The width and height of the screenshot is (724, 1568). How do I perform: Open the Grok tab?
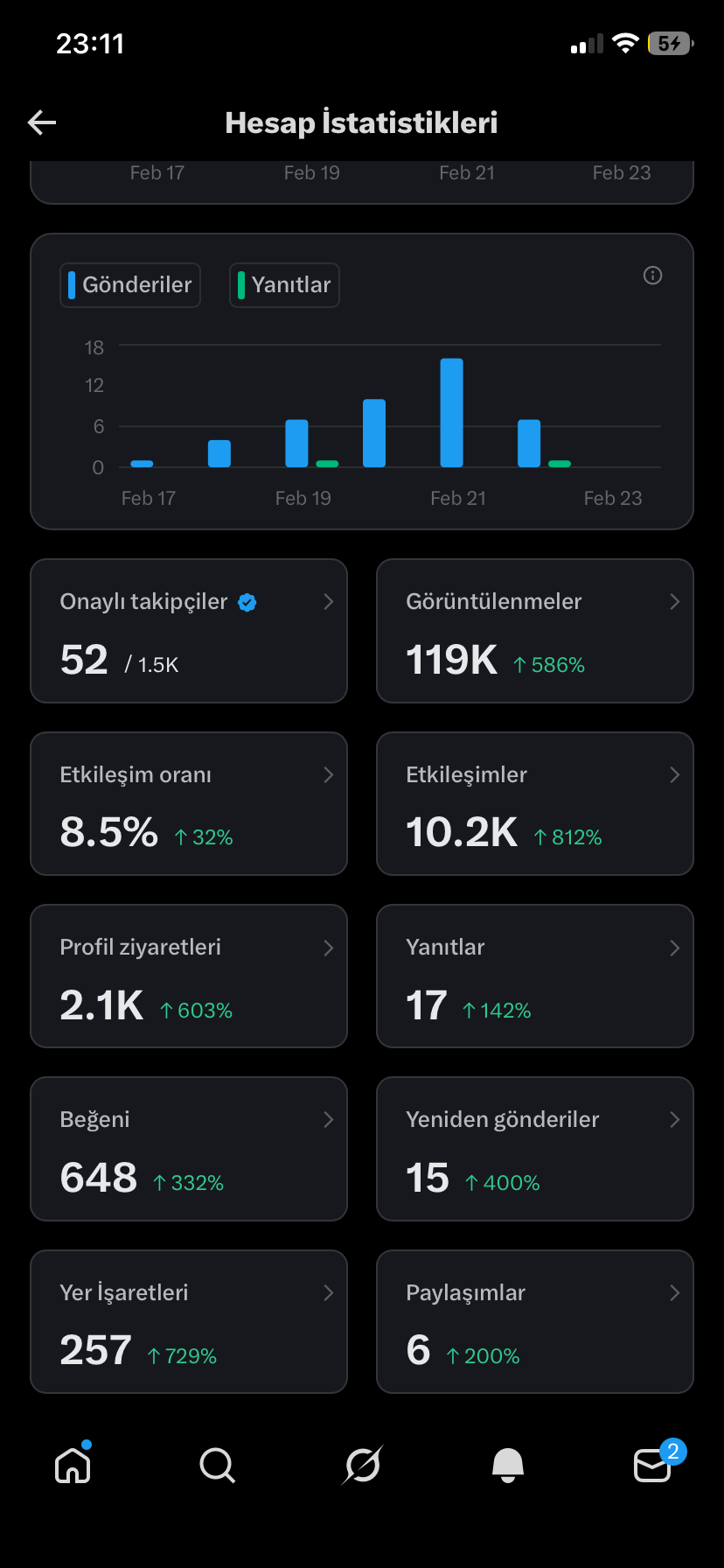pyautogui.click(x=362, y=1465)
